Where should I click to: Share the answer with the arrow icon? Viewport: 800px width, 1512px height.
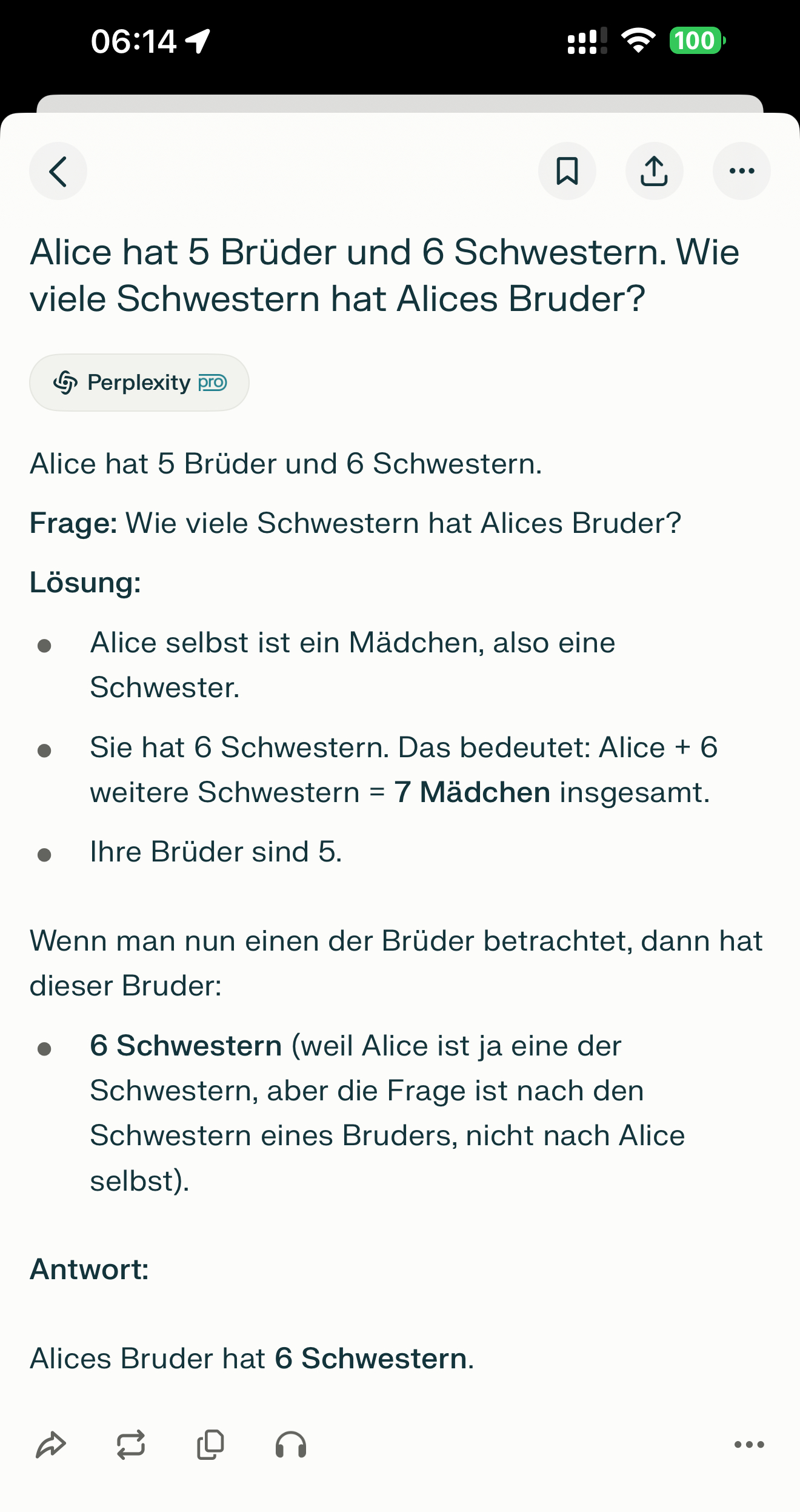(x=51, y=1445)
